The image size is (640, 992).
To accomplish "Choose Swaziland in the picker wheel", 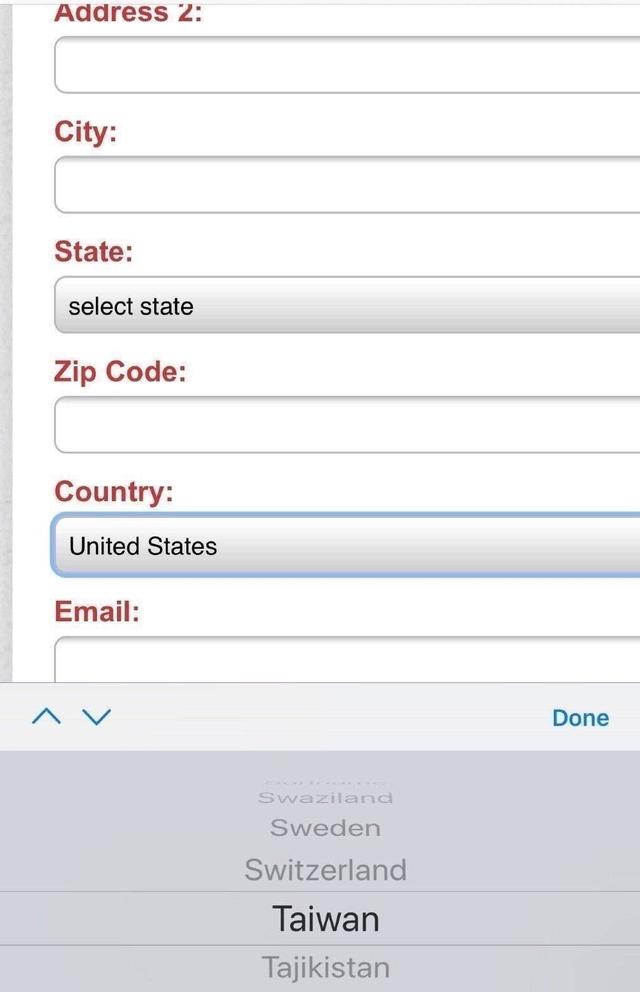I will coord(325,797).
